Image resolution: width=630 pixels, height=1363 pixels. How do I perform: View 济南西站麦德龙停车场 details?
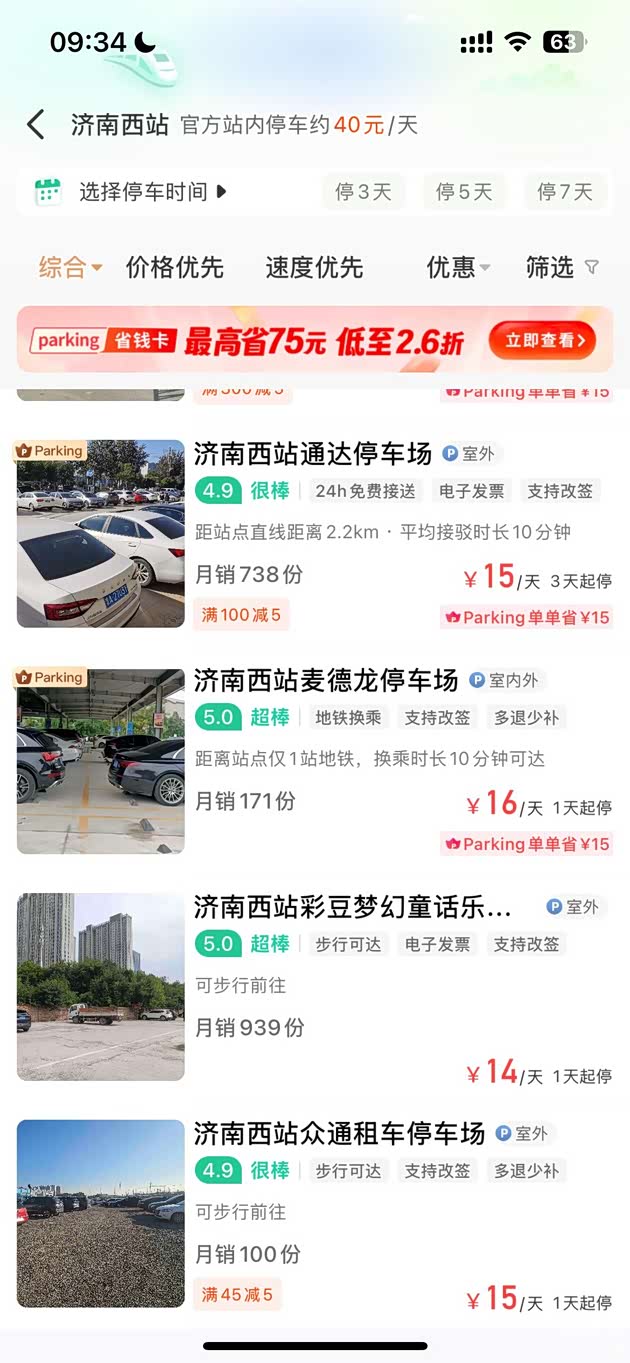coord(326,681)
